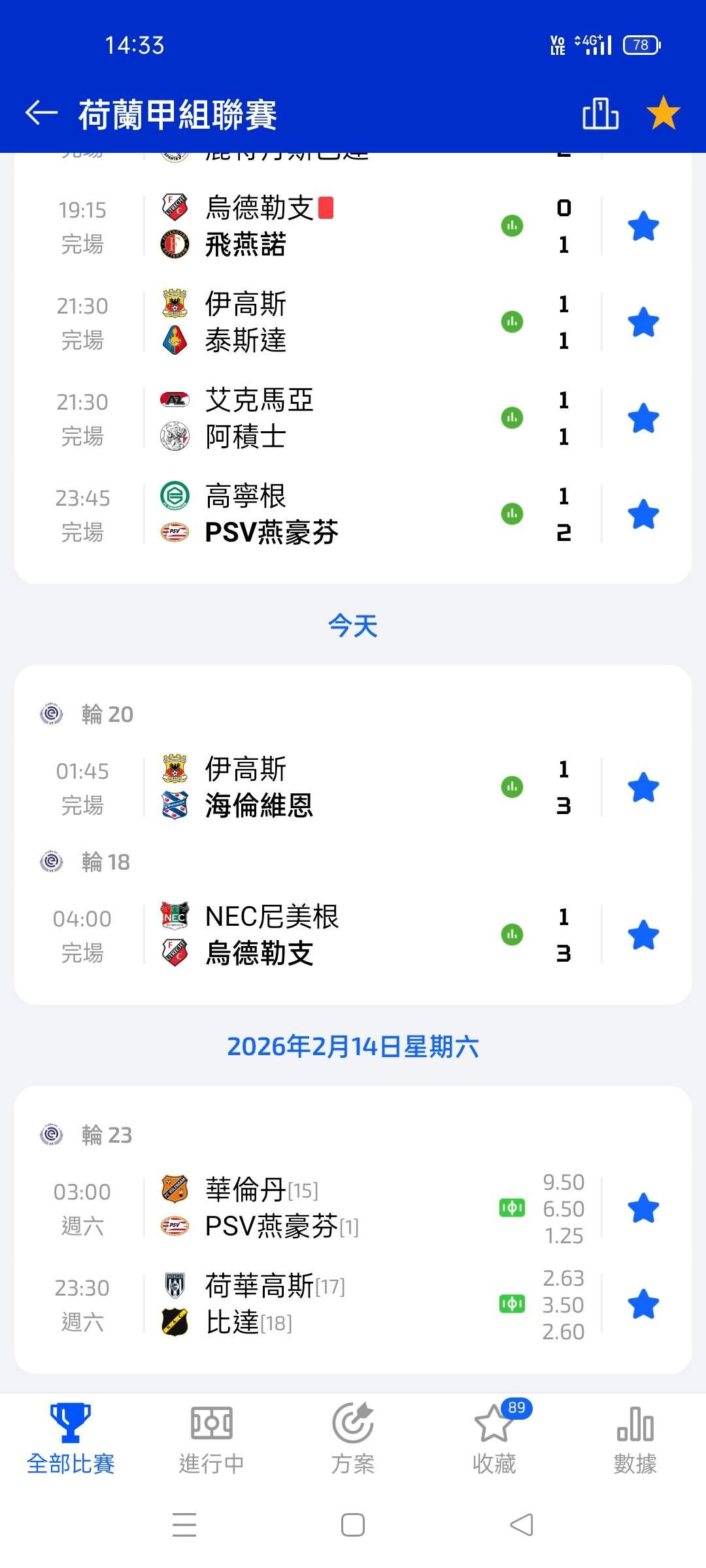Unfavorite the 伊高斯 vs 泰斯達 match
This screenshot has height=1568, width=706.
(643, 322)
